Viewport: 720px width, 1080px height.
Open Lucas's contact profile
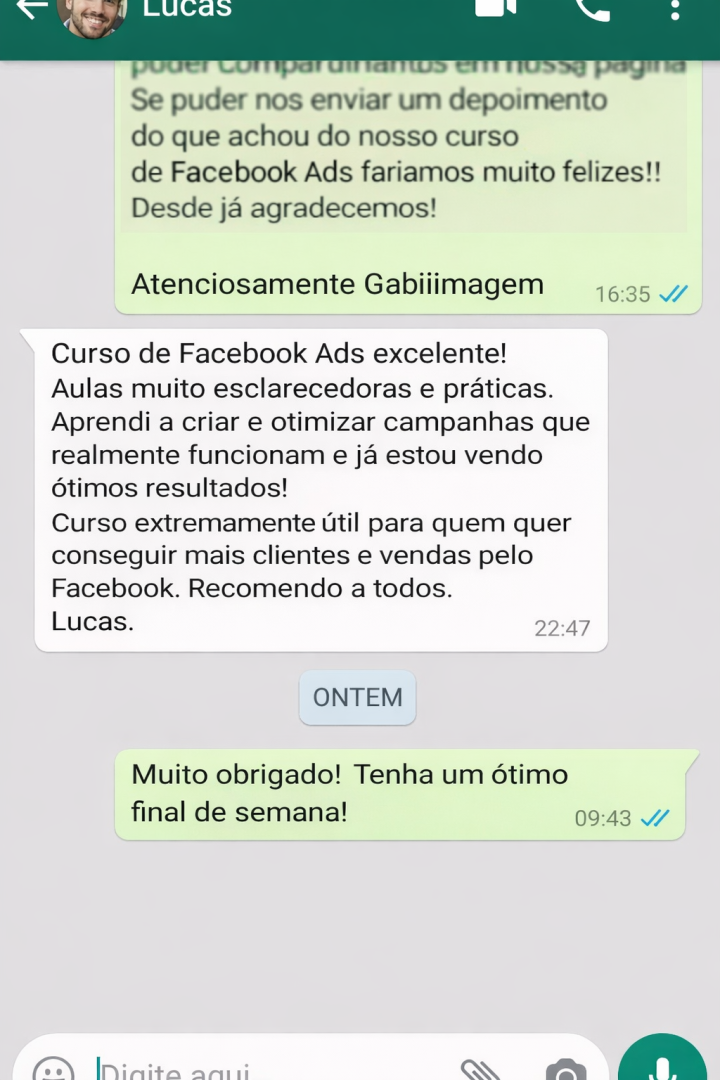[187, 10]
